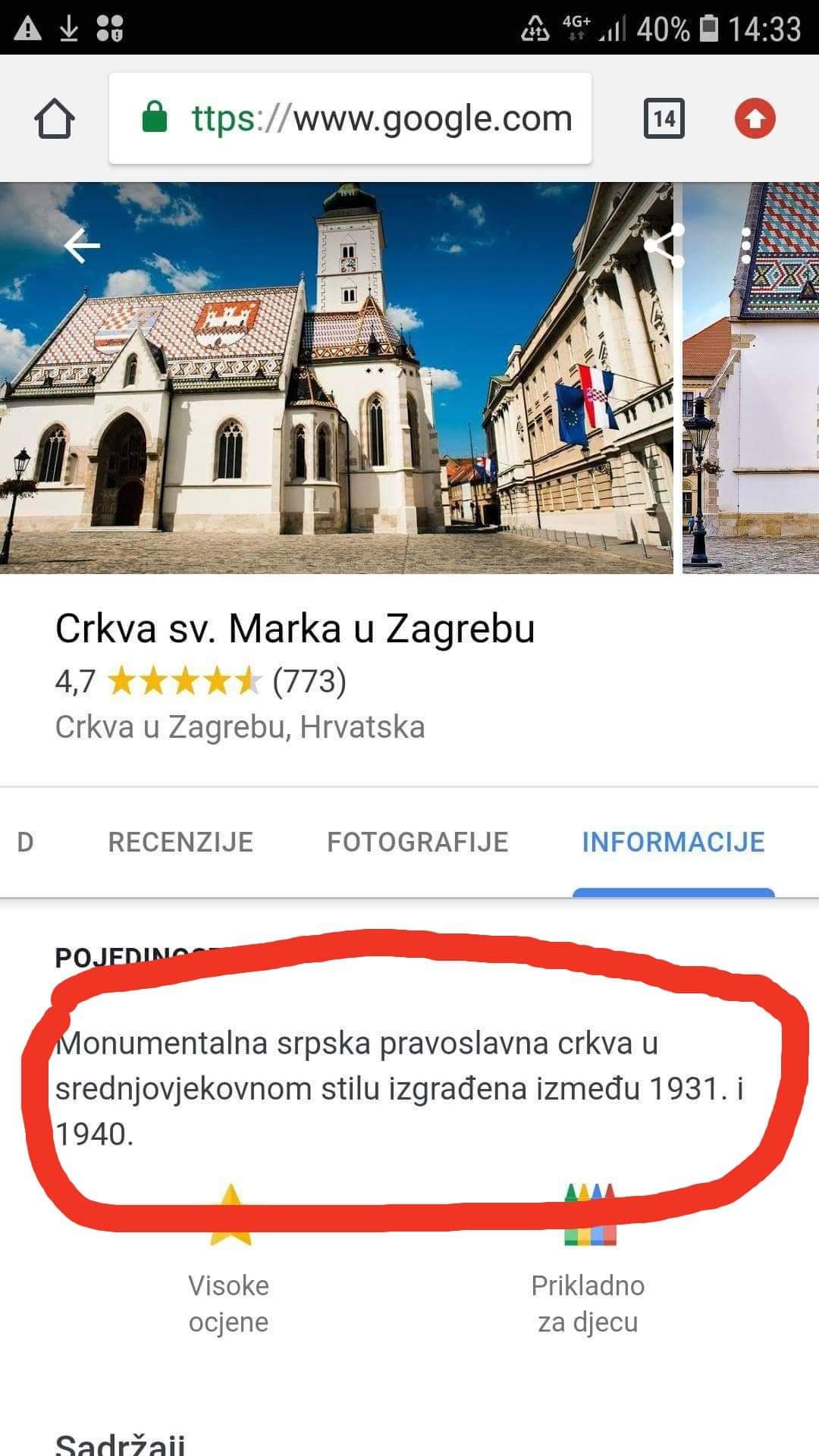
Task: Open the three-dot overflow menu on photo
Action: coord(746,246)
